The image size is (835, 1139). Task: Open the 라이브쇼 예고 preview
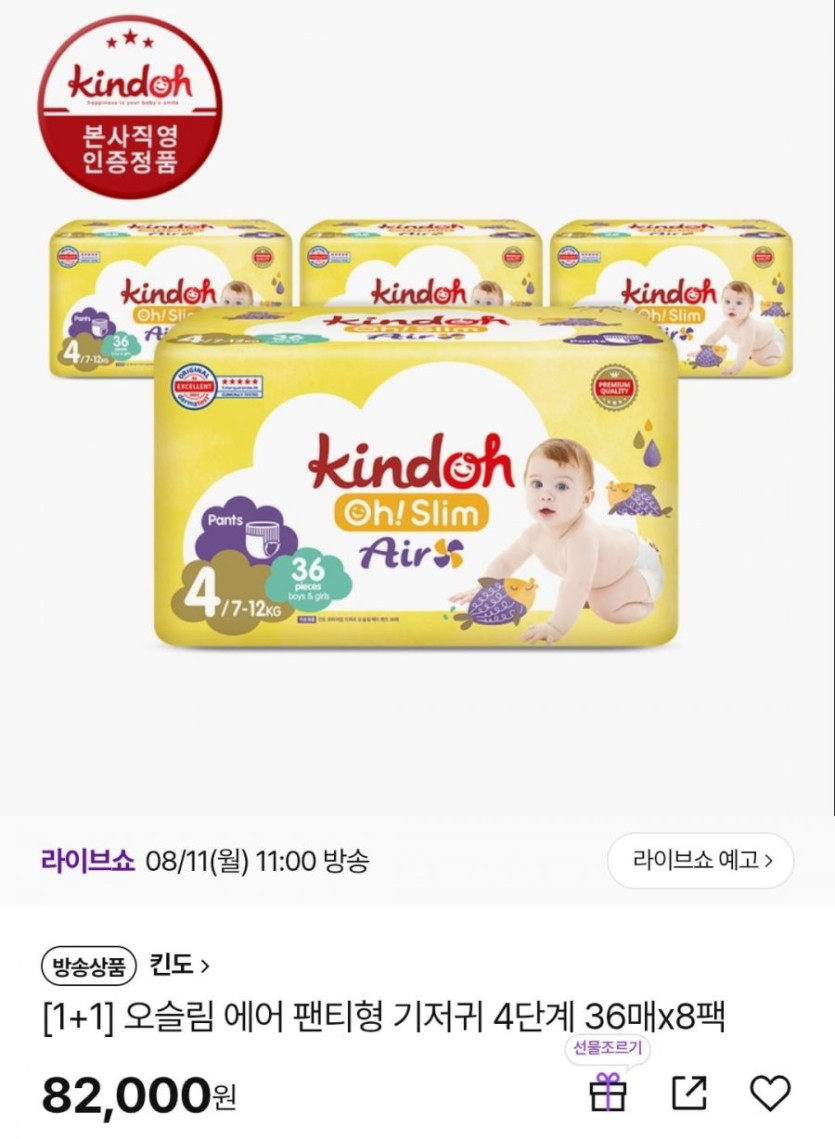point(700,860)
